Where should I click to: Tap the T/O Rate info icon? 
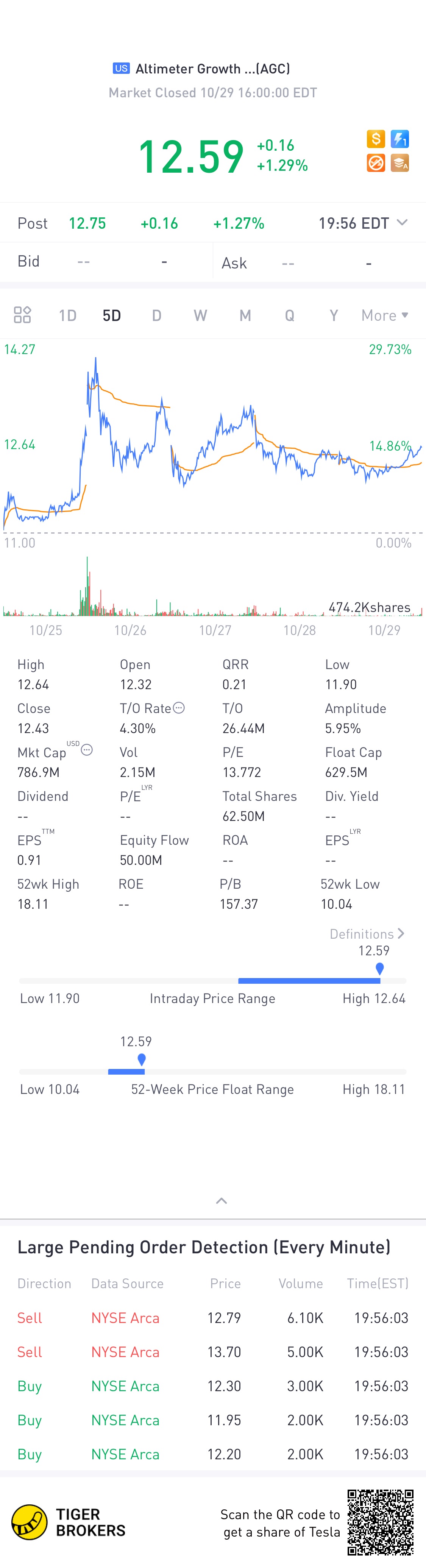tap(179, 708)
